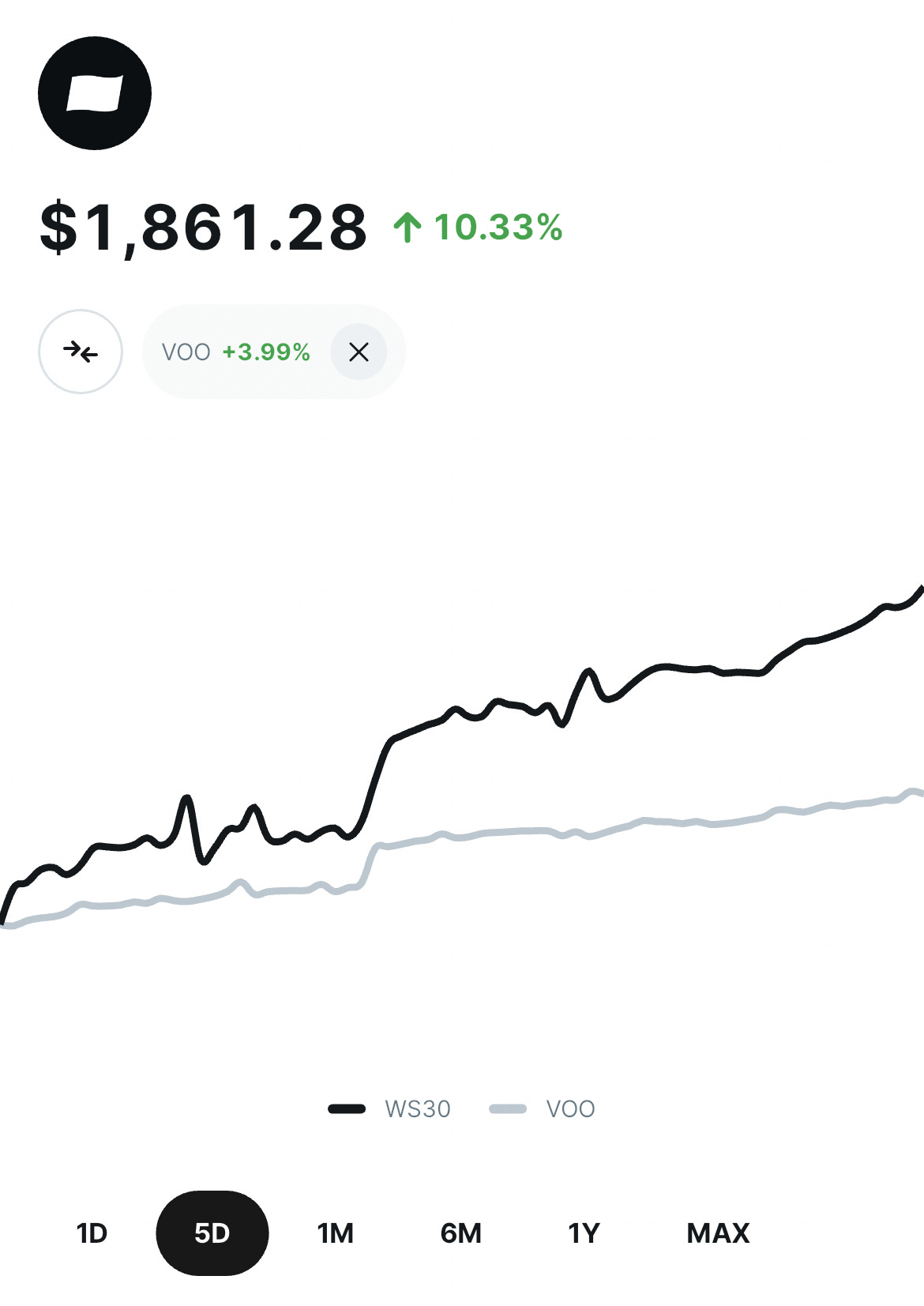View the 1Y performance chart
924x1306 pixels.
click(584, 1233)
